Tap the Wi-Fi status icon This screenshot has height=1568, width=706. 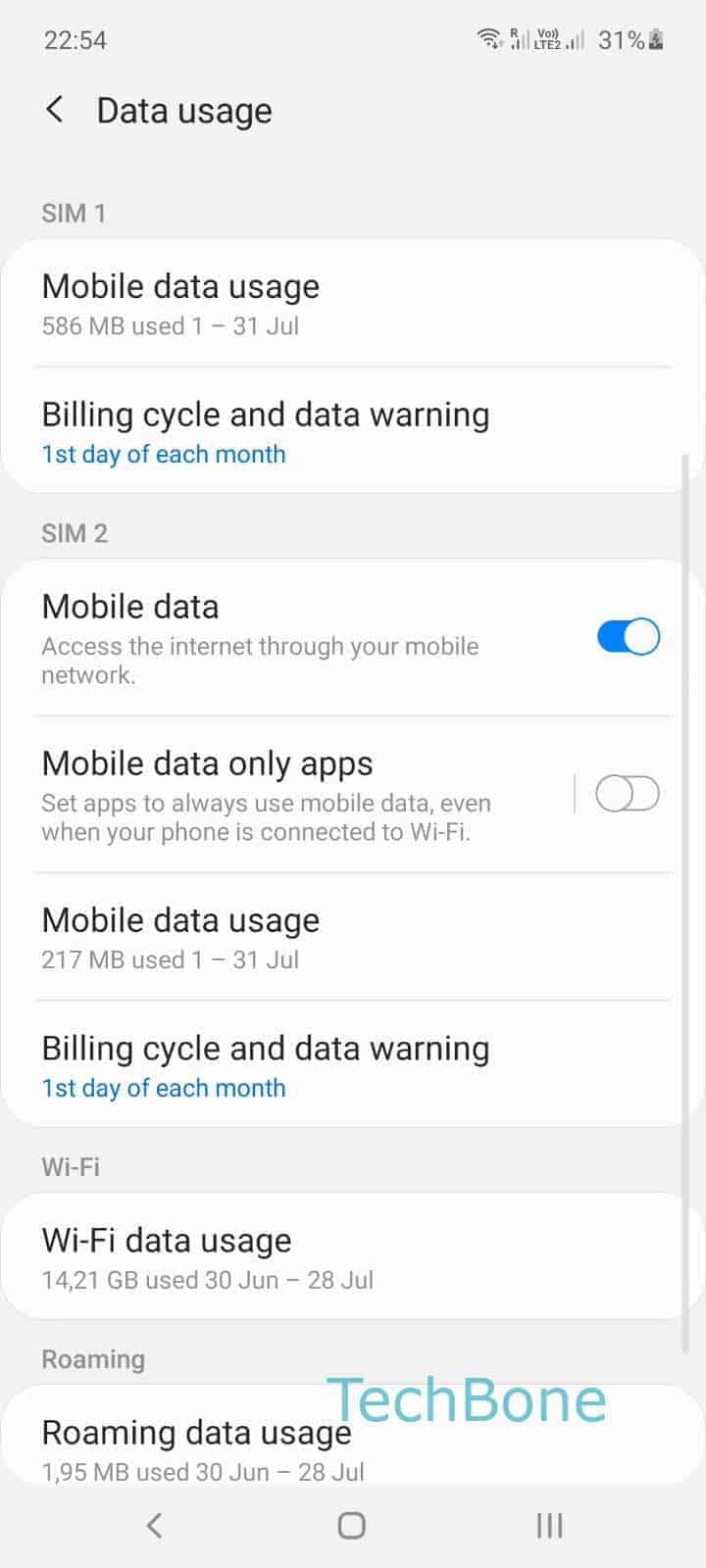pos(490,39)
